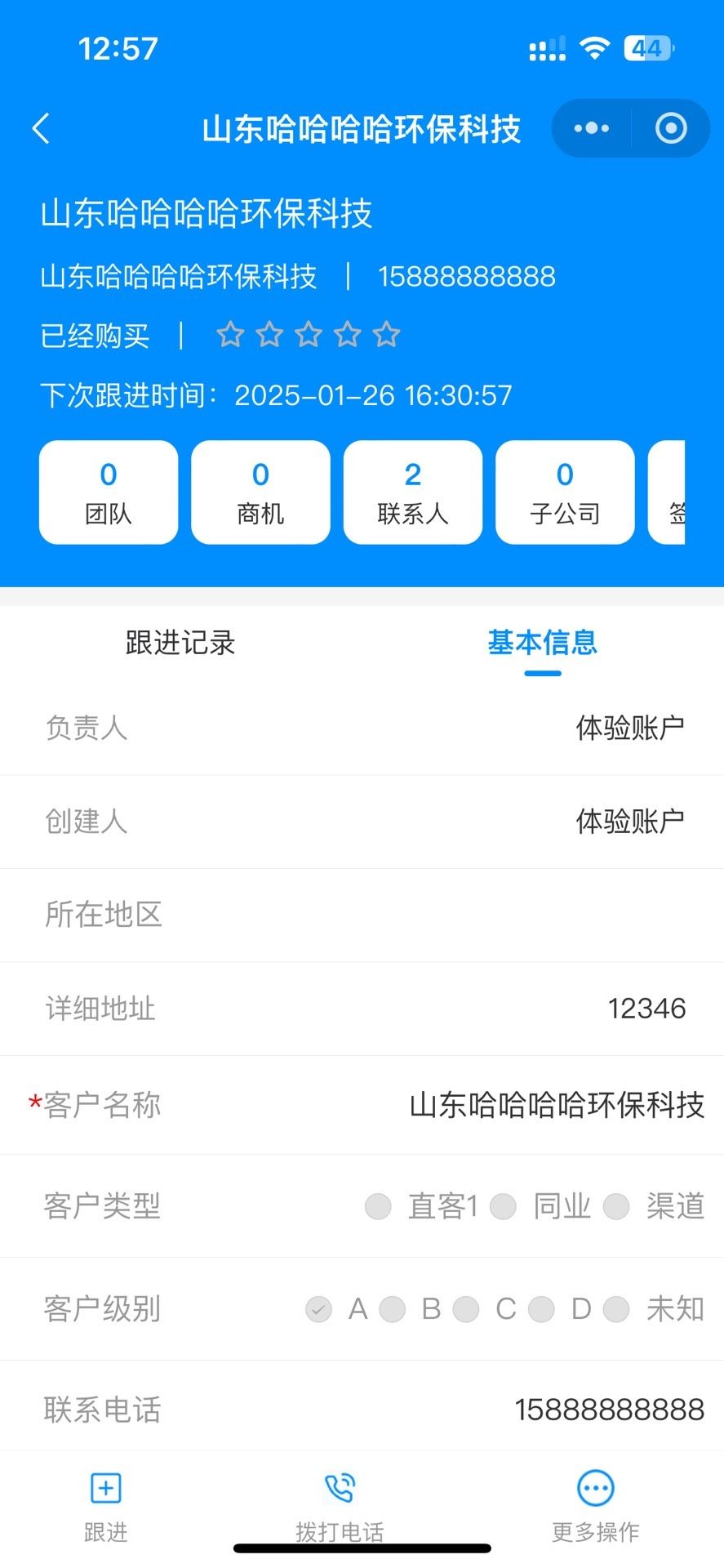Close the mini-program via target icon
Screen dimensions: 724x1568
click(671, 128)
